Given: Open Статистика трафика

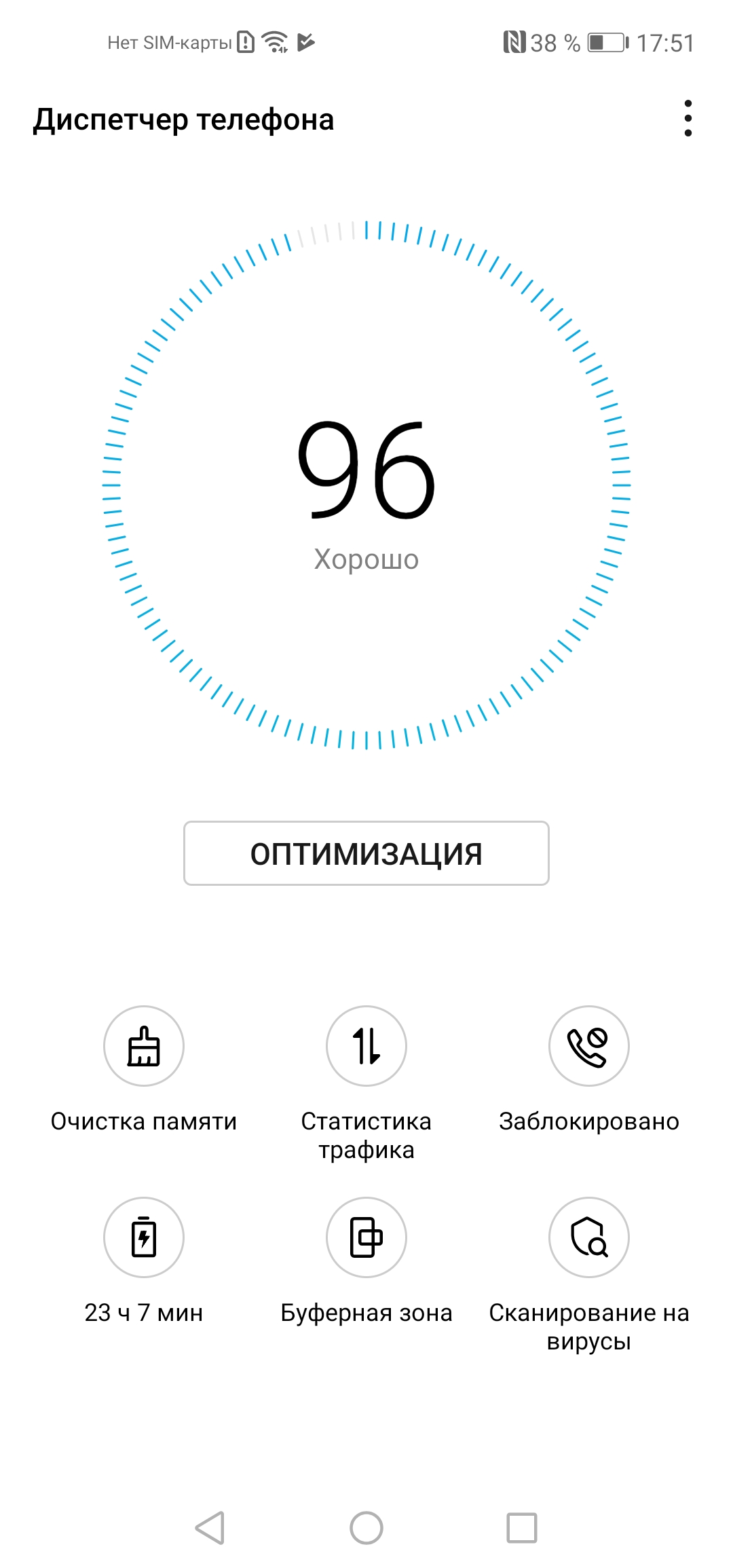Looking at the screenshot, I should (366, 1046).
